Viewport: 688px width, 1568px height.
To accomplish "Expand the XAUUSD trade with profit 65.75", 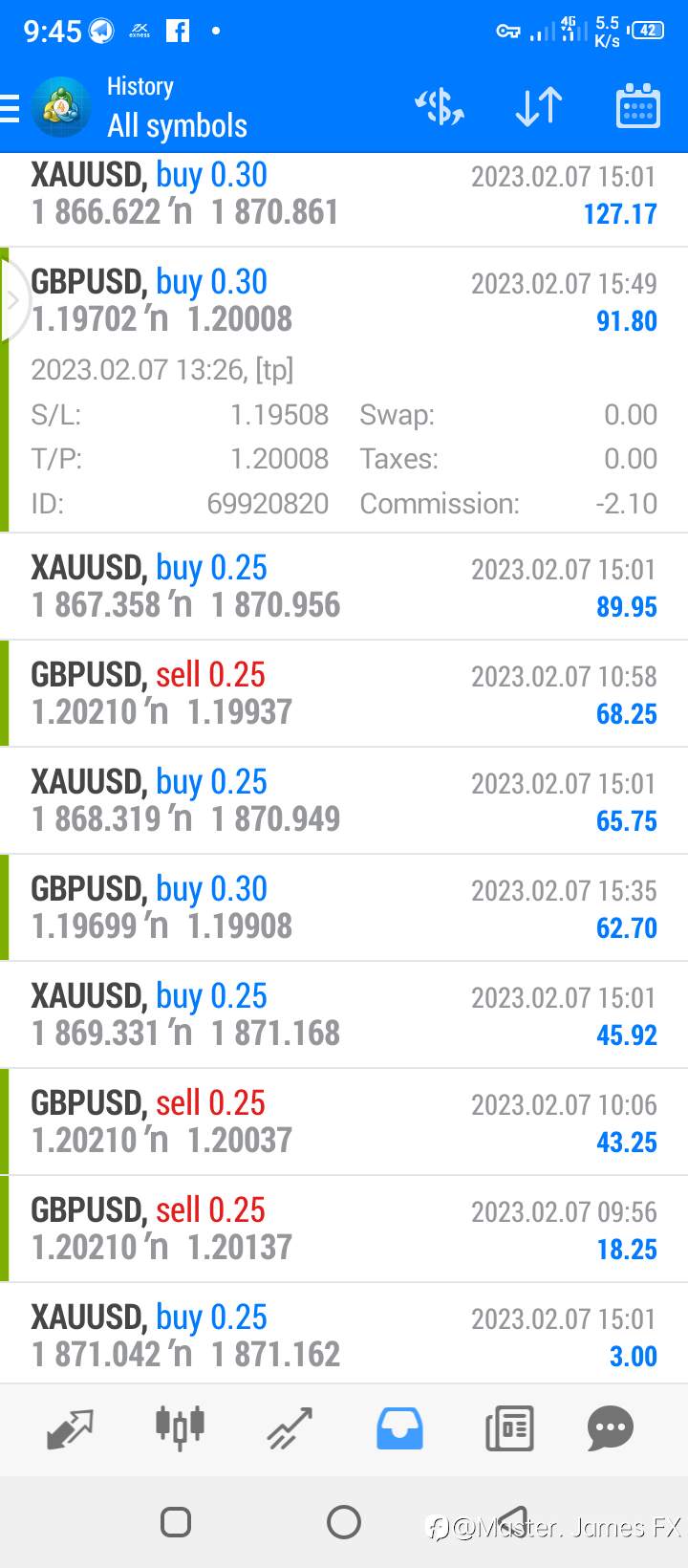I will click(x=344, y=801).
